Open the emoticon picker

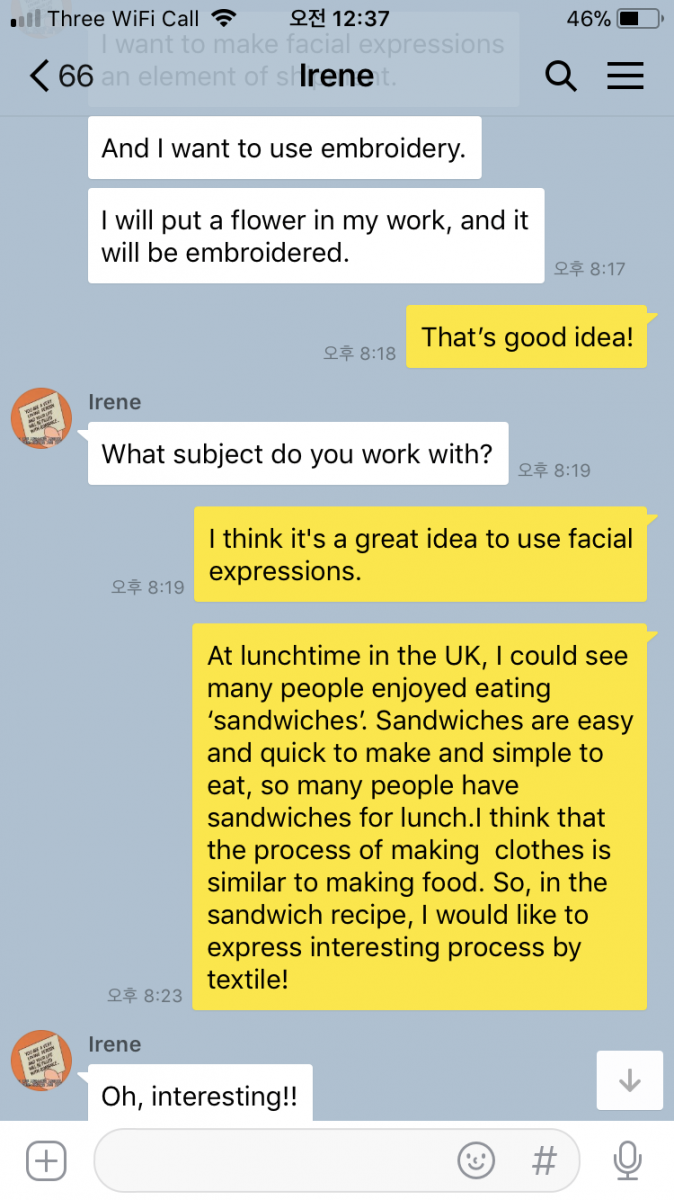[476, 1161]
